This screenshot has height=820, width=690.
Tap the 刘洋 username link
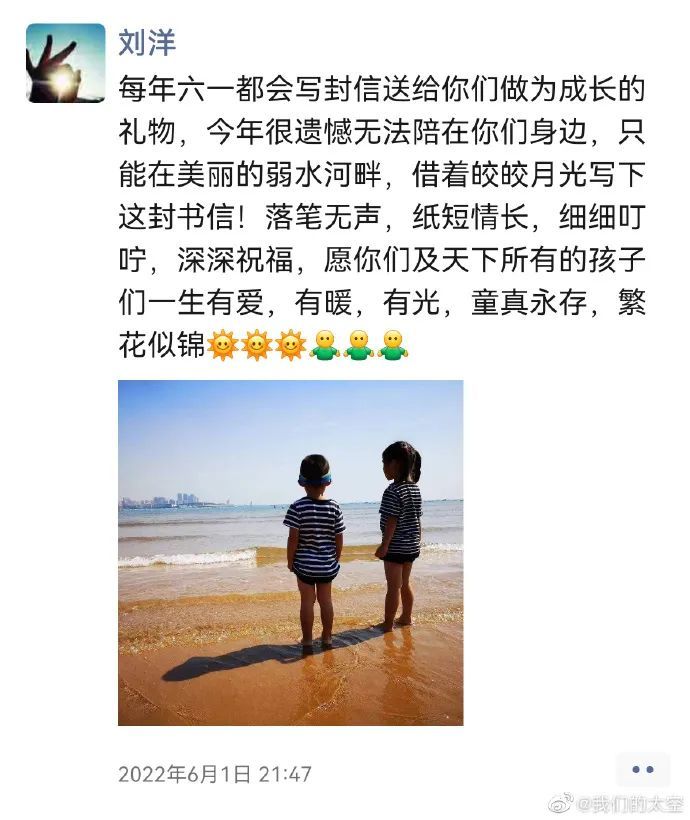(x=147, y=42)
